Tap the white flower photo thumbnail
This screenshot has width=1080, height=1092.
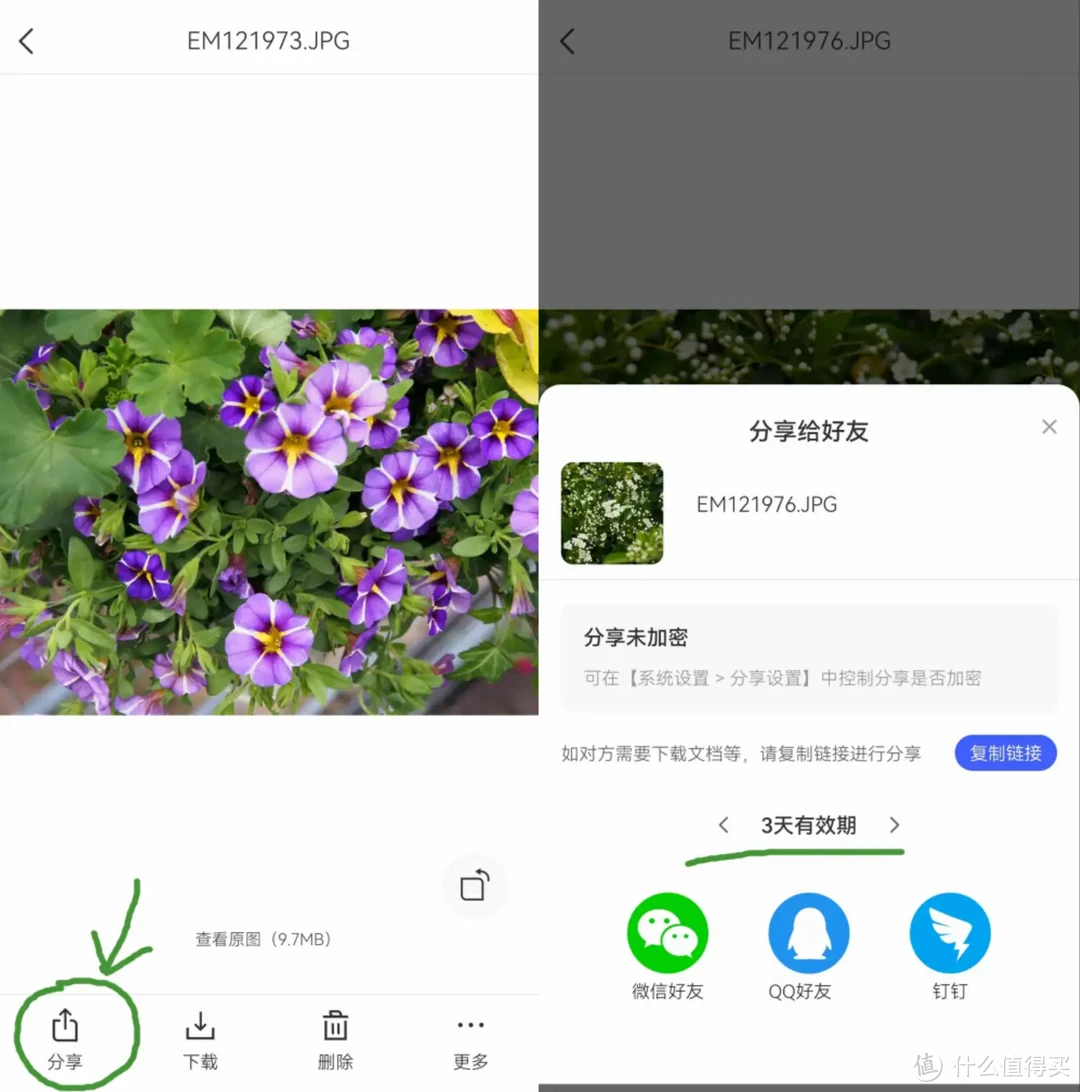point(611,513)
